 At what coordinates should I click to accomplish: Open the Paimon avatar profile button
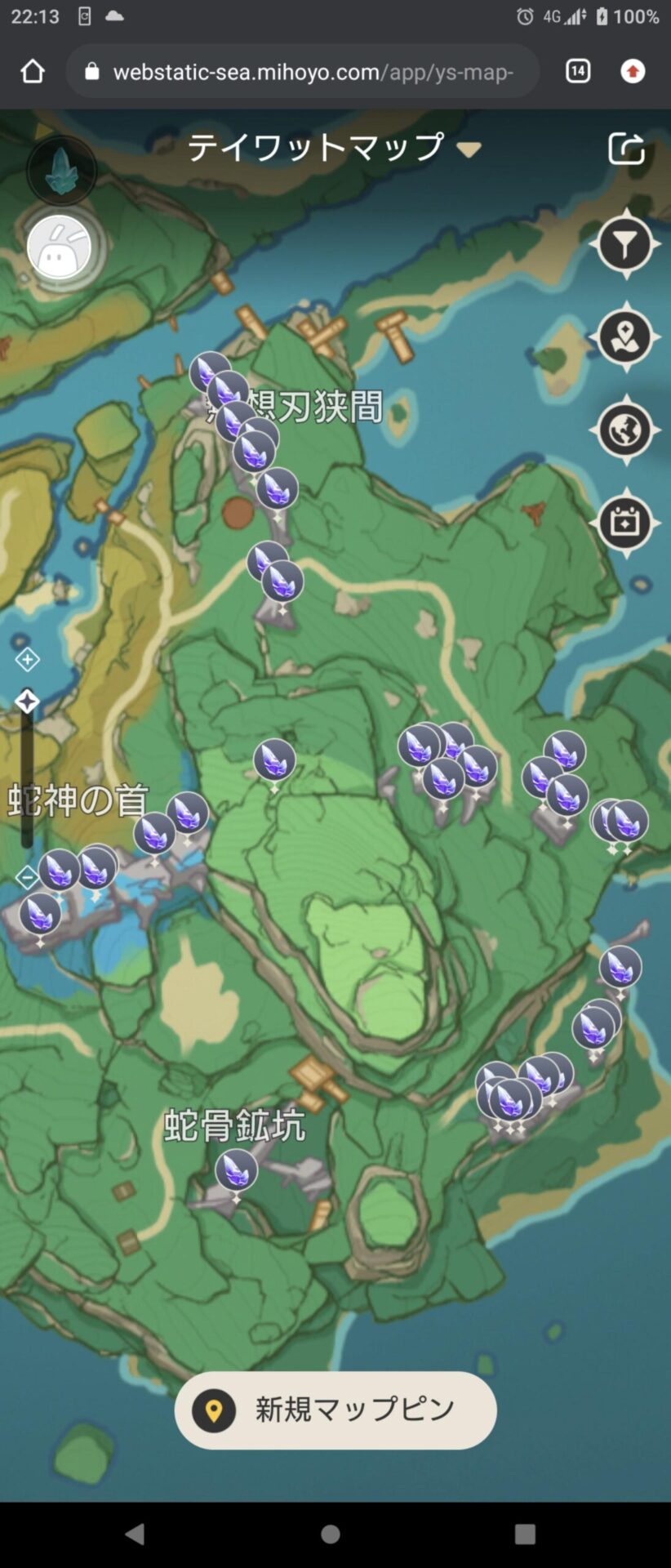[59, 247]
